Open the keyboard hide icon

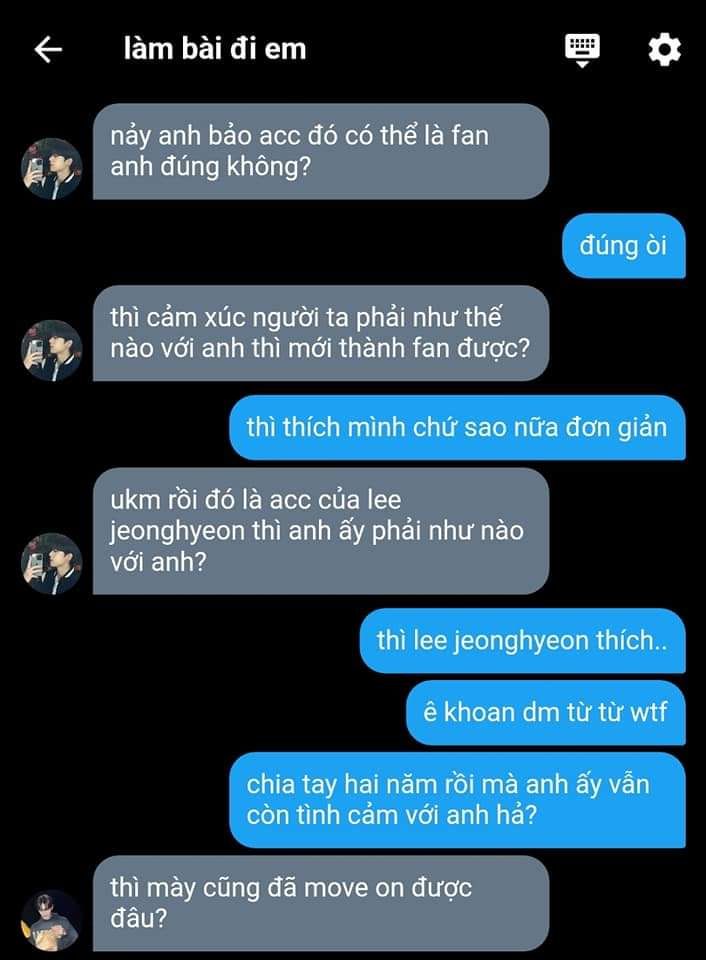[x=582, y=50]
